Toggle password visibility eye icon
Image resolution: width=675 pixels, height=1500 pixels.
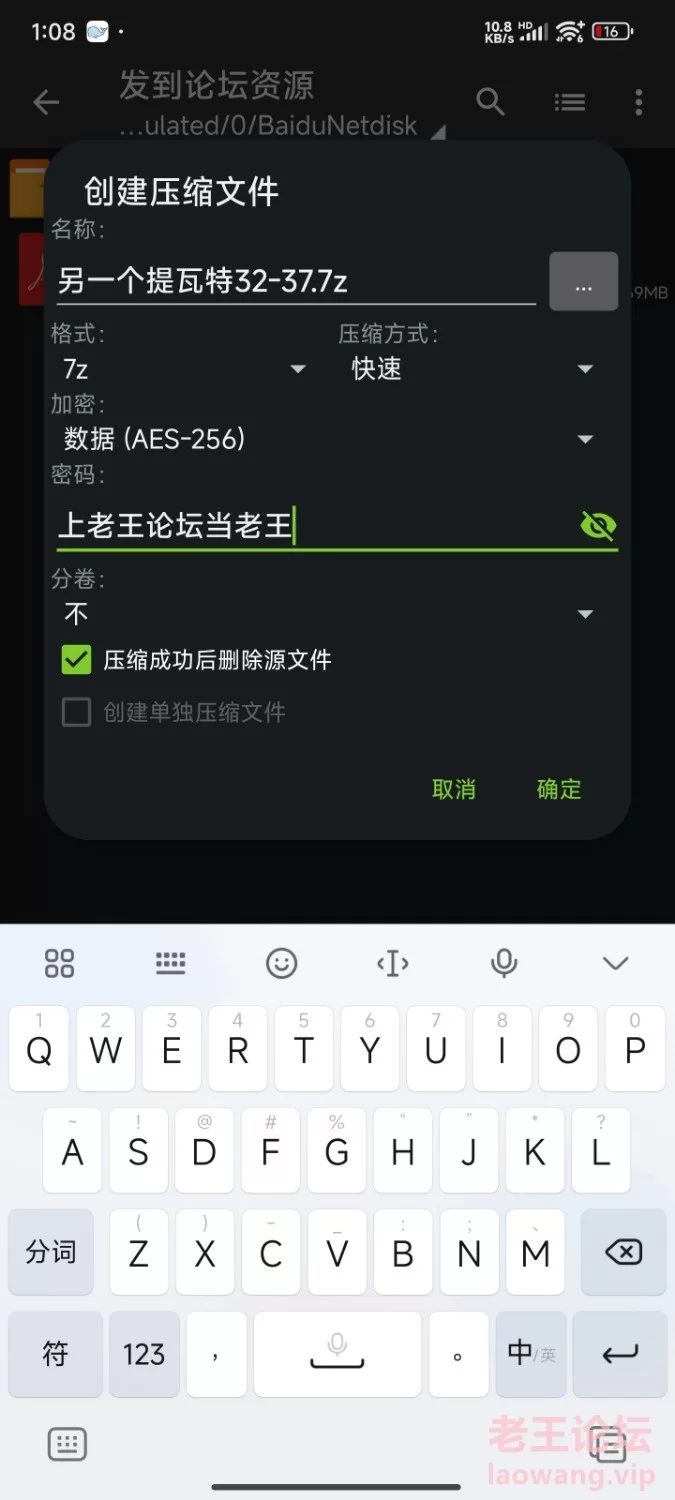(x=598, y=526)
